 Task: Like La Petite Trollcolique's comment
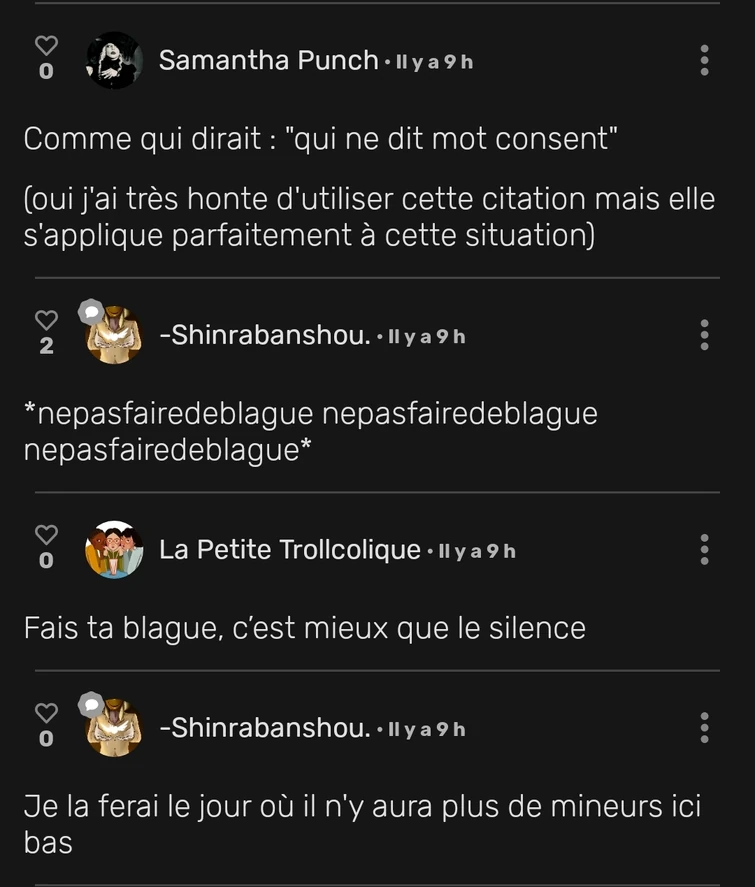click(46, 535)
